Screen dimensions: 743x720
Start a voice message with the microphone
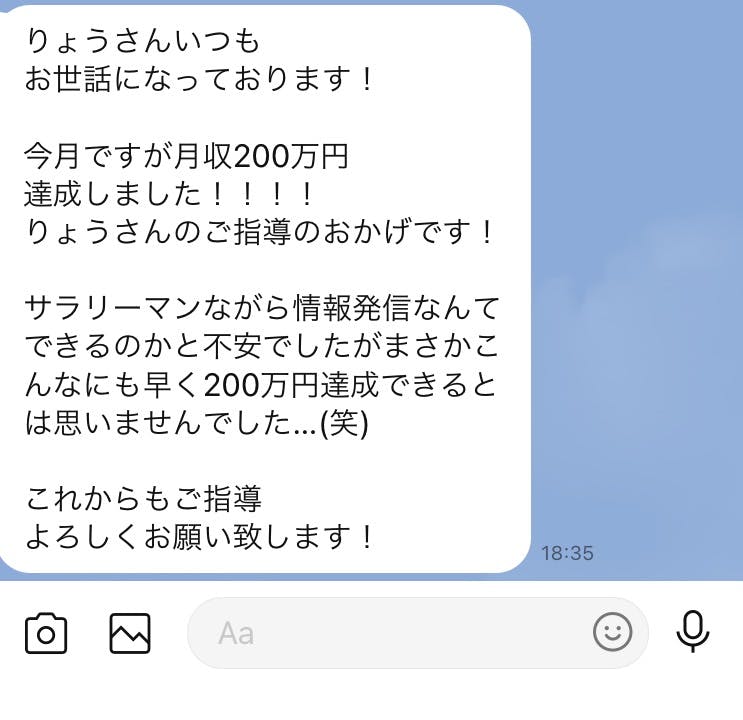coord(692,632)
